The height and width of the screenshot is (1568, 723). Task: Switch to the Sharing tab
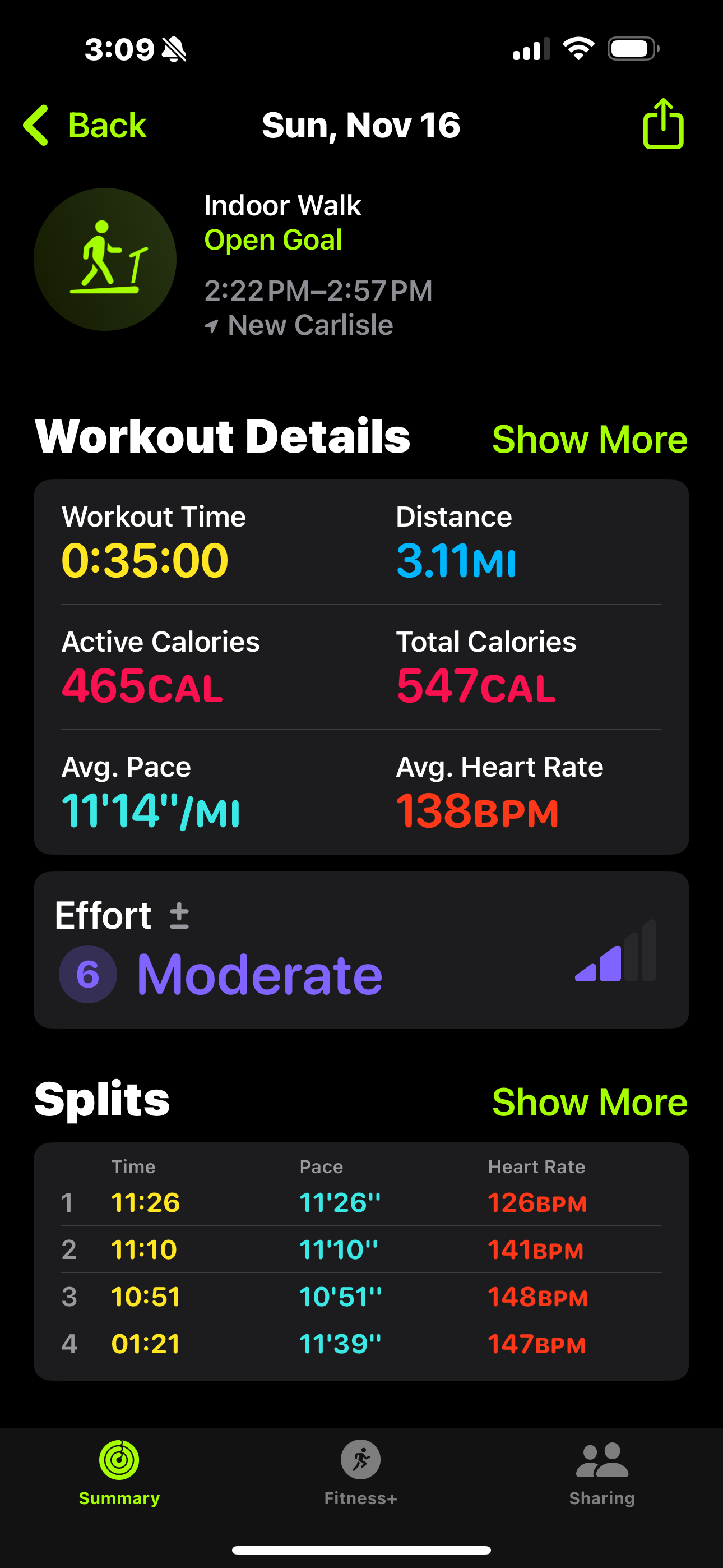601,1472
